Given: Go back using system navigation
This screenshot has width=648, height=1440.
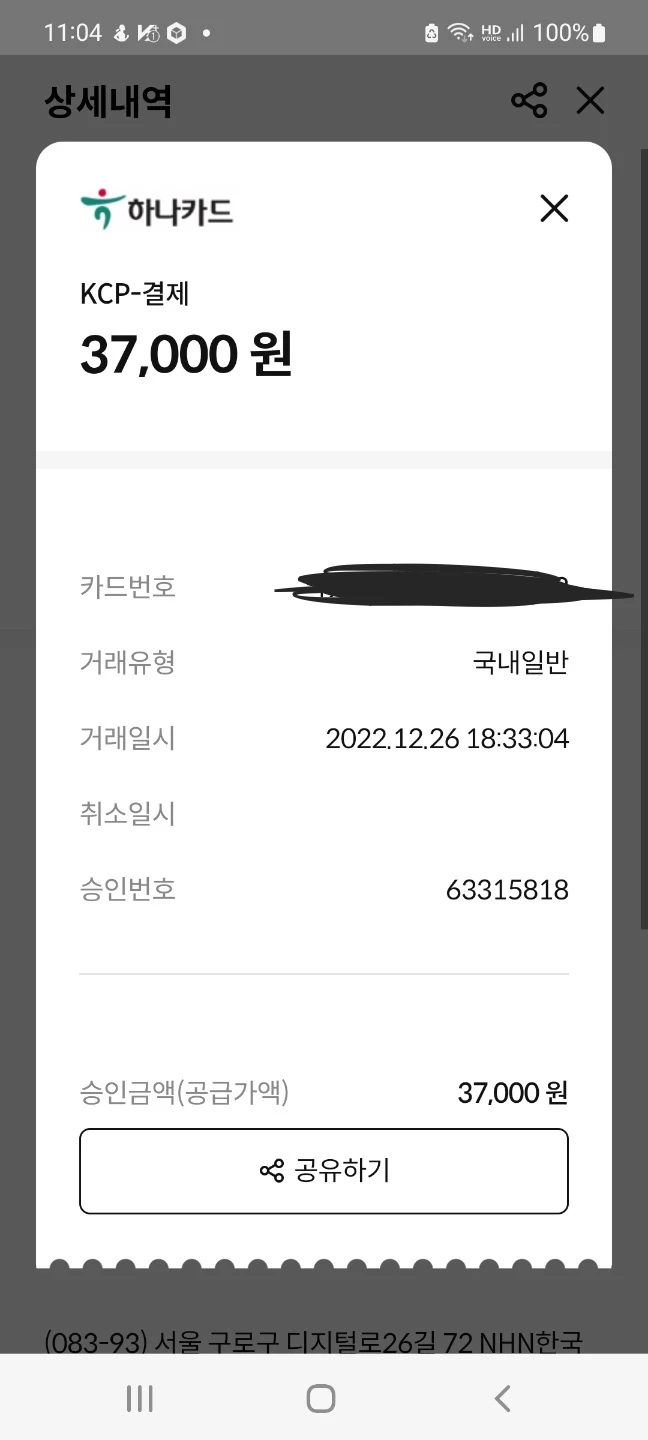Looking at the screenshot, I should tap(503, 1397).
